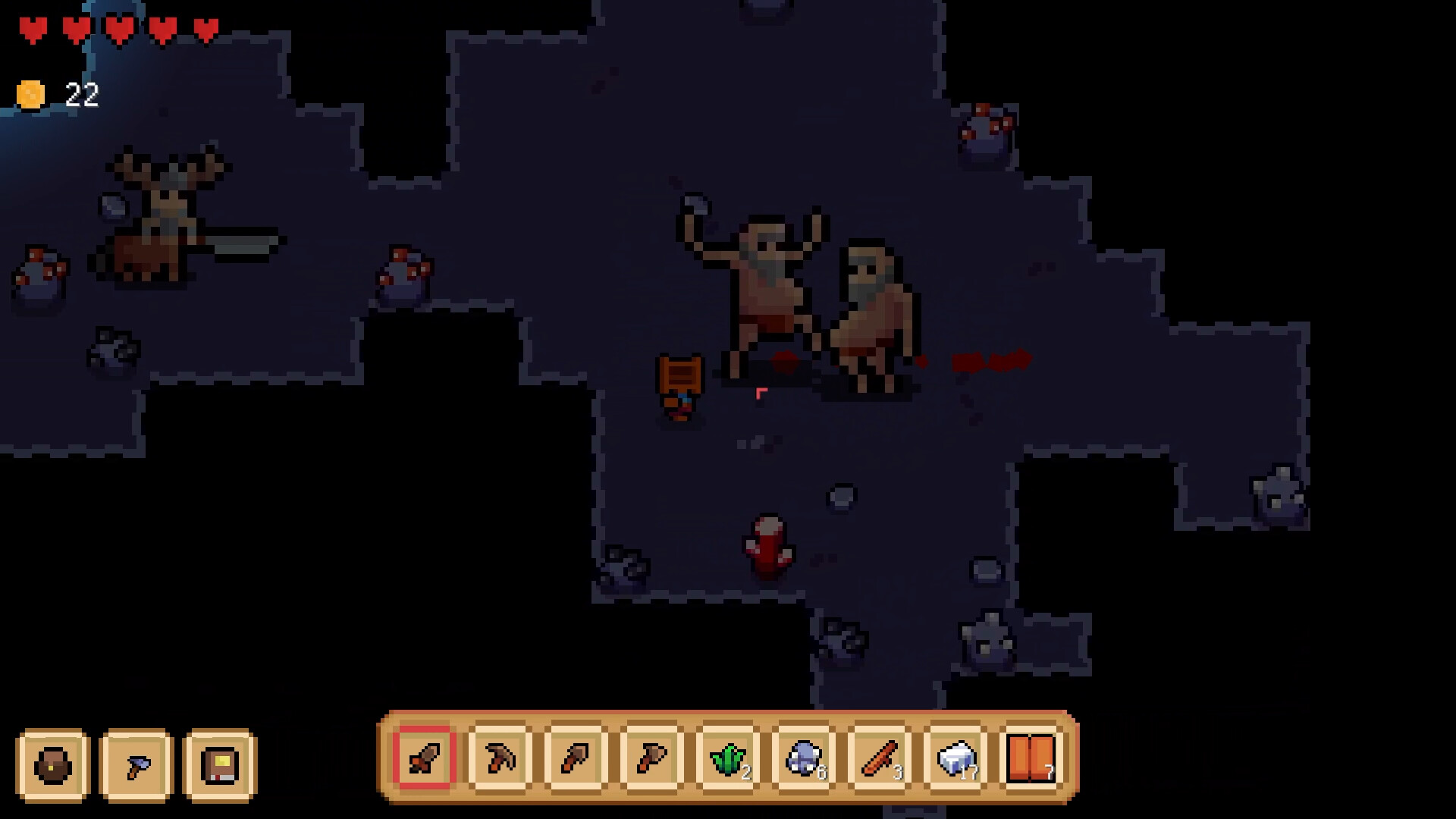Viewport: 1456px width, 819px height.
Task: Open the journal book button
Action: 220,765
